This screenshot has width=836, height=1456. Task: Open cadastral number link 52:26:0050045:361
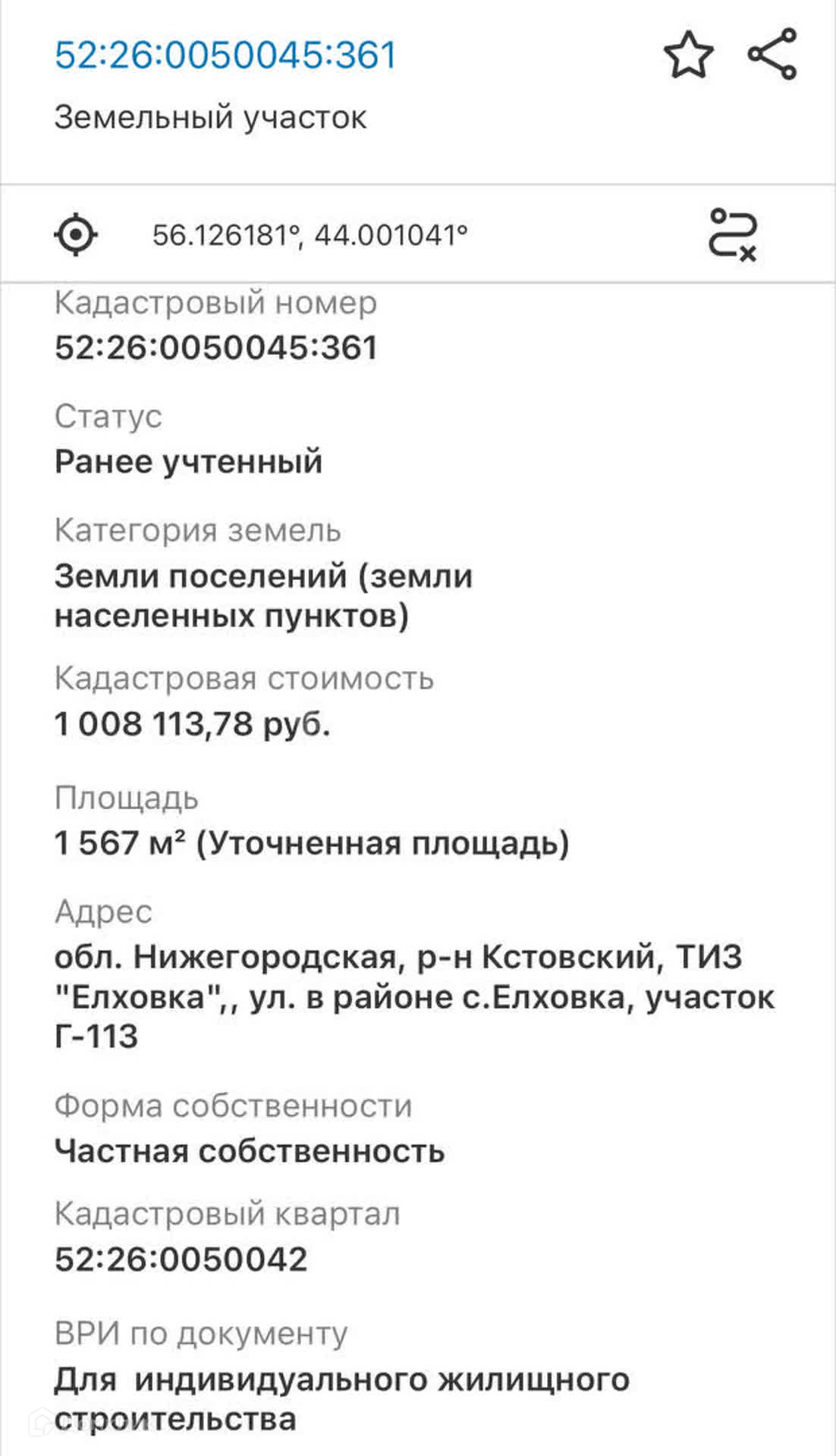[225, 55]
